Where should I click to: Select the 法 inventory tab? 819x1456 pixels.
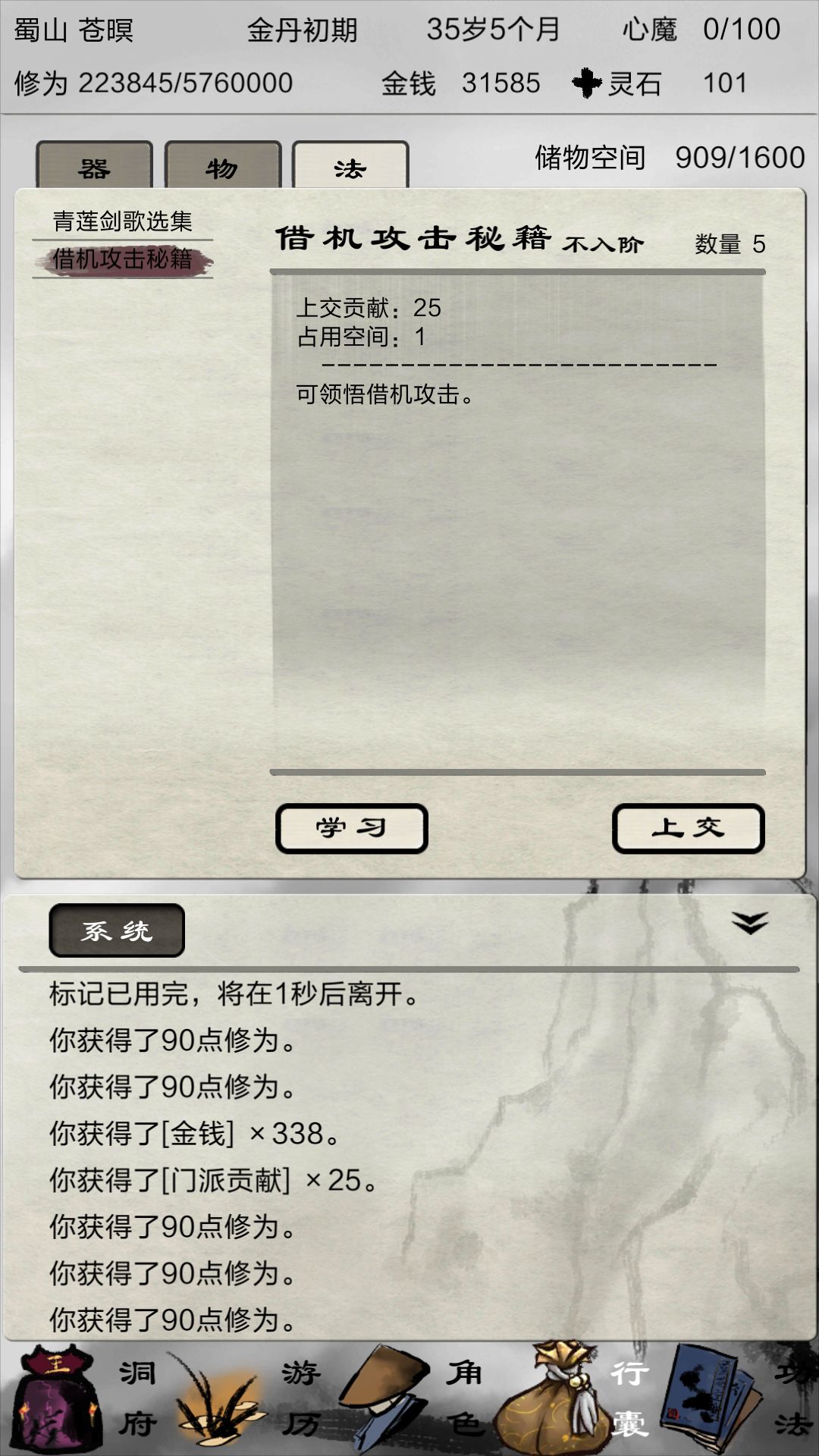(x=350, y=165)
